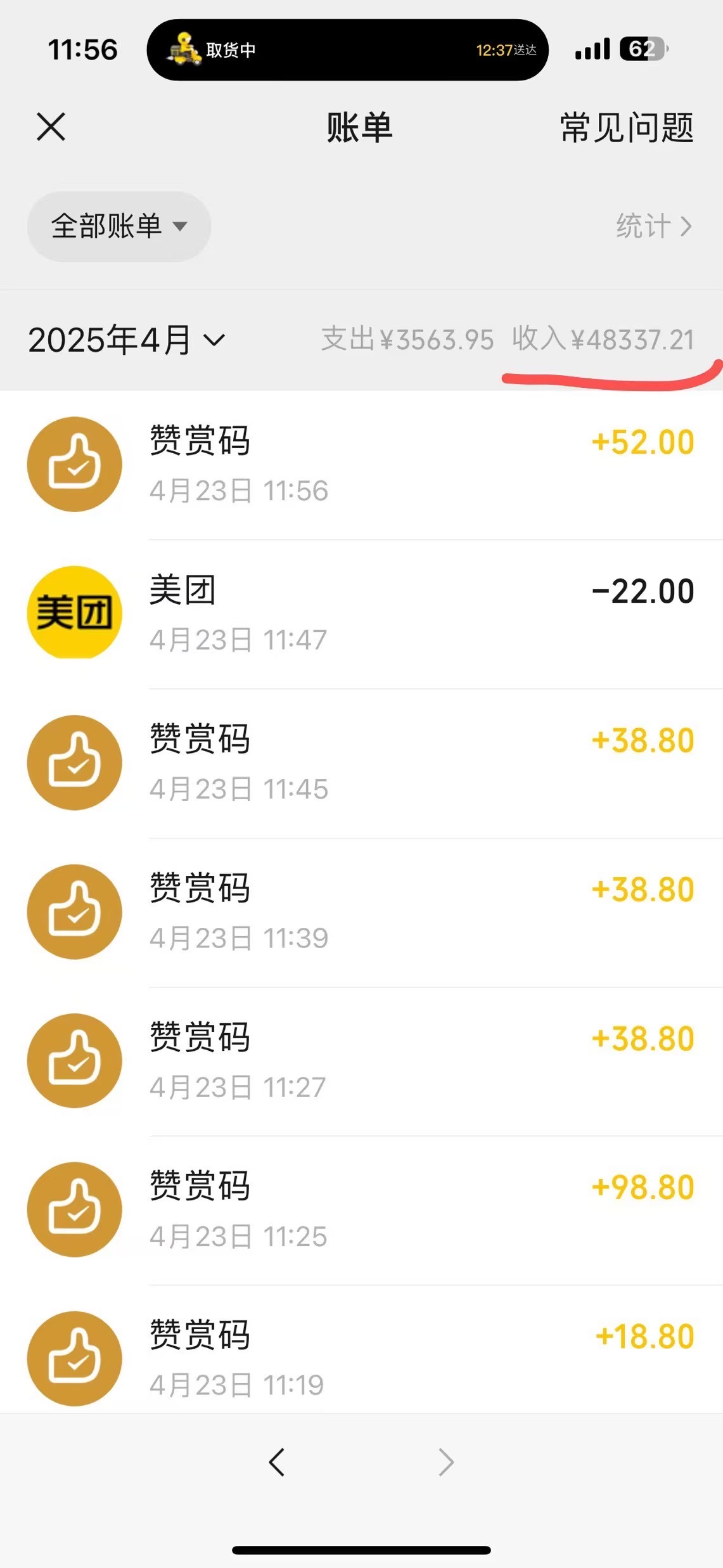Change the month from 2025年4月
Viewport: 723px width, 1568px height.
(x=126, y=340)
